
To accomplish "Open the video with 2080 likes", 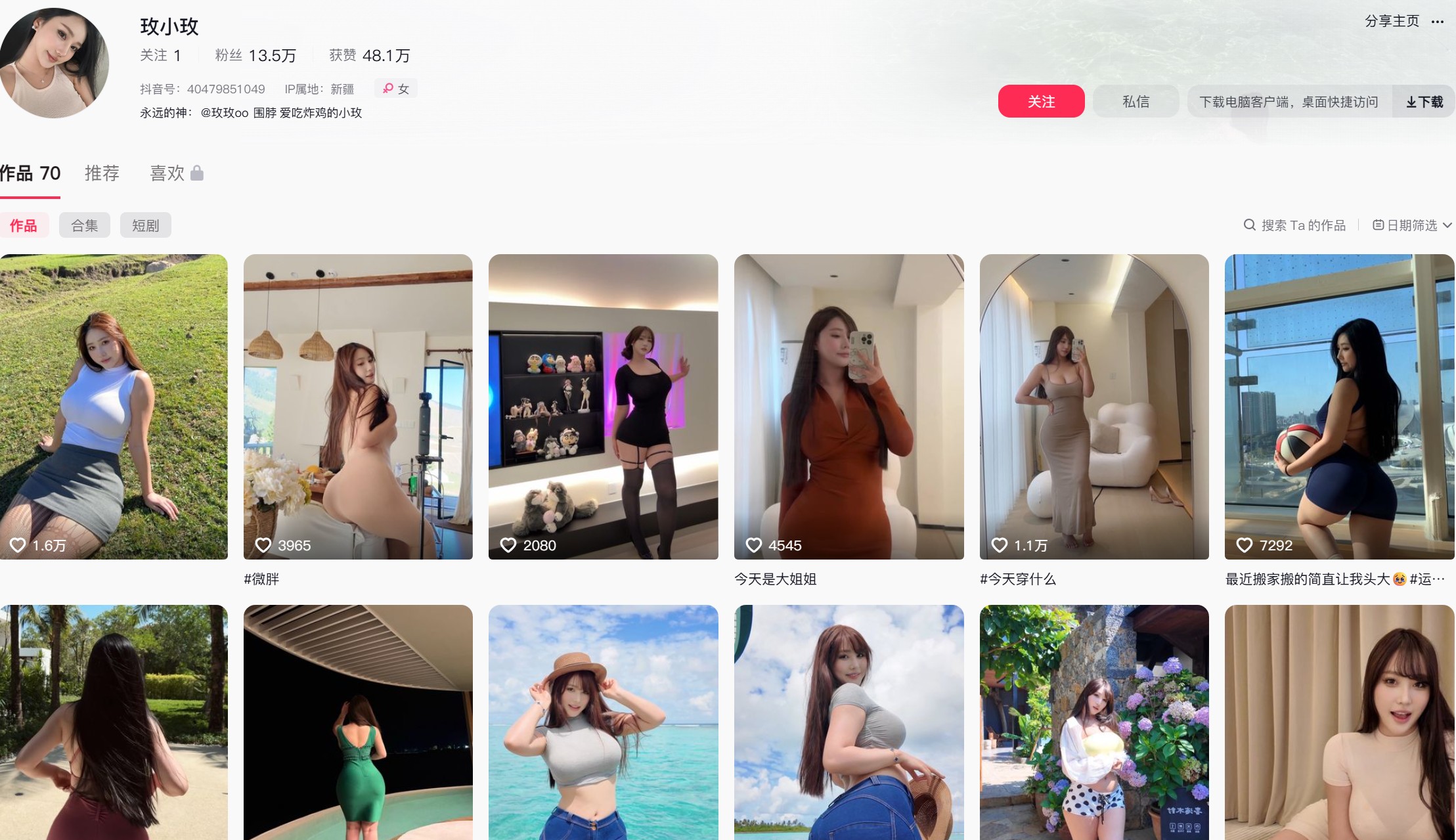I will (603, 407).
